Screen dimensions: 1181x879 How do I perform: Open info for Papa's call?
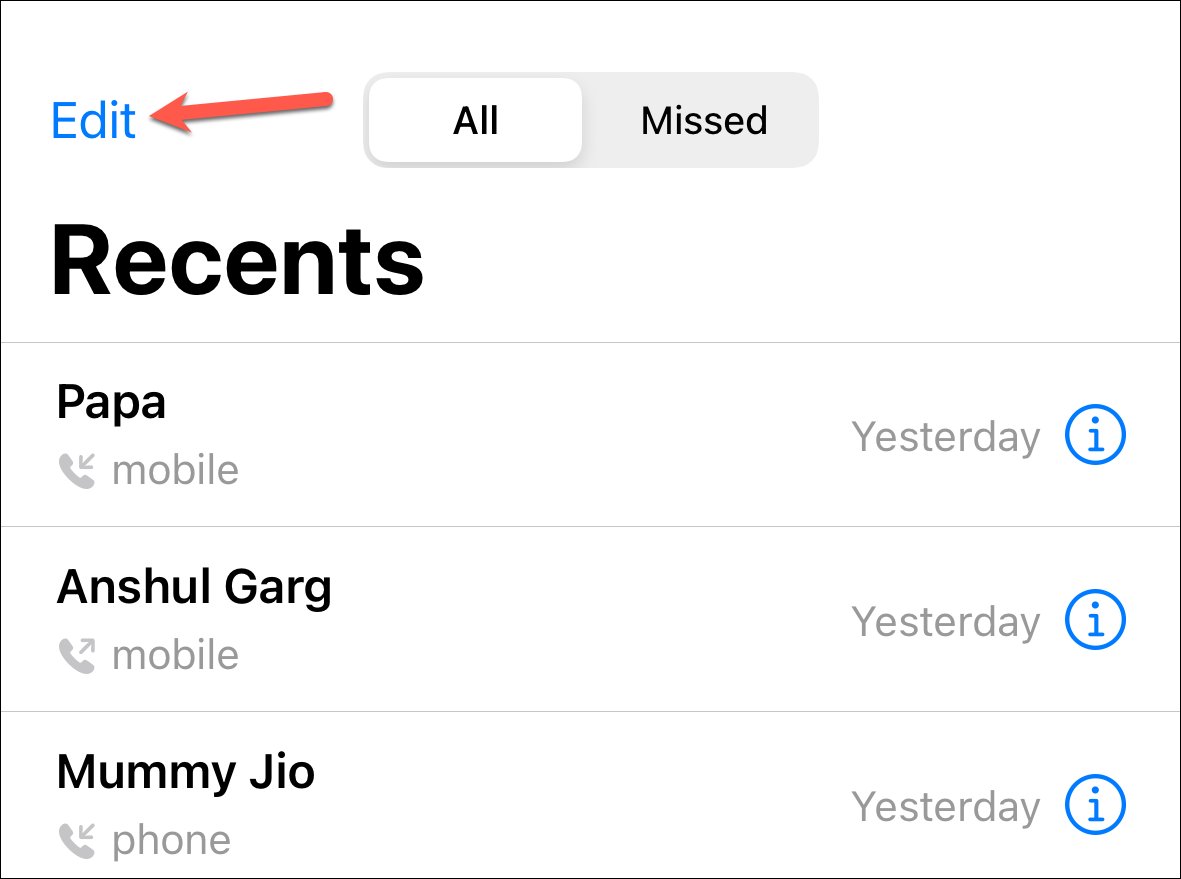click(1095, 435)
